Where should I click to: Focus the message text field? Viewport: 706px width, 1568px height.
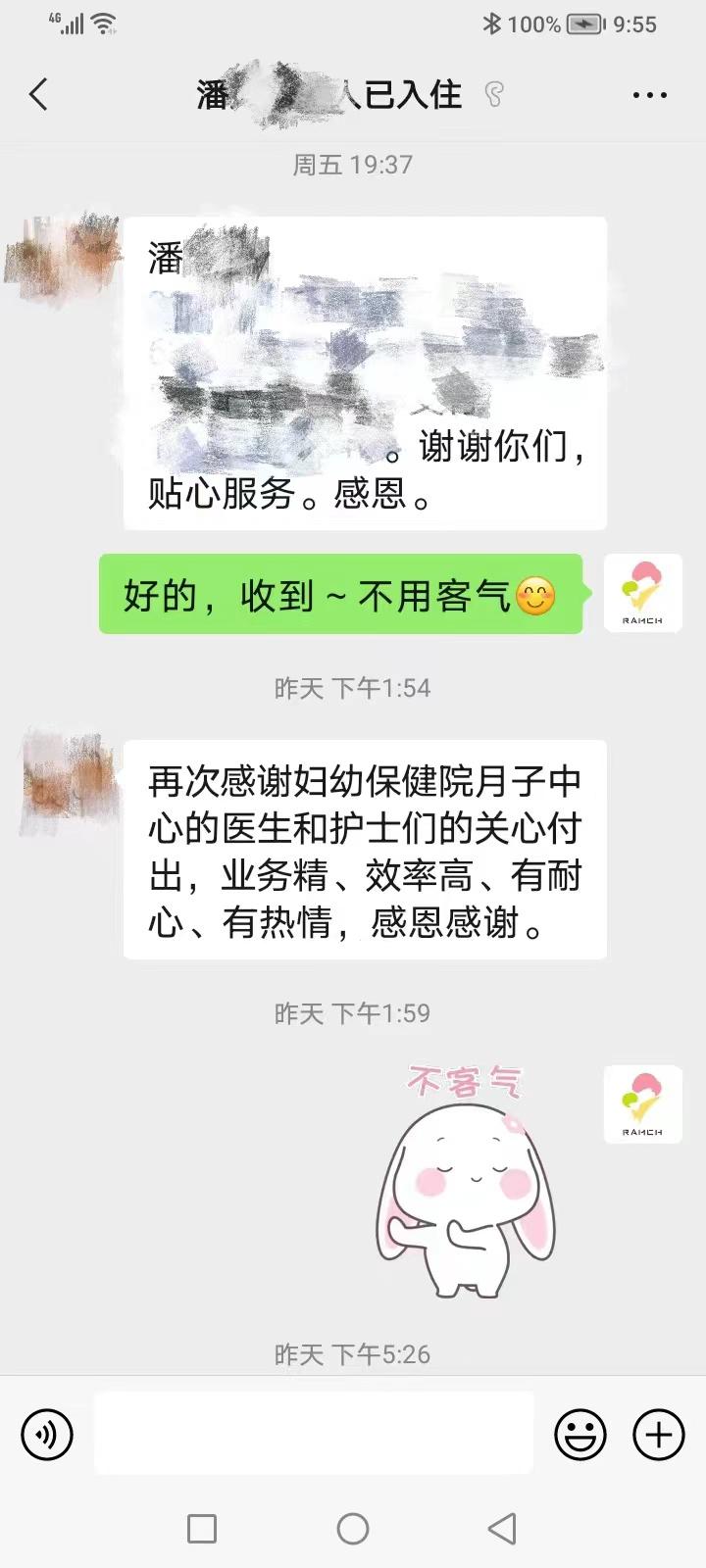pyautogui.click(x=314, y=1434)
